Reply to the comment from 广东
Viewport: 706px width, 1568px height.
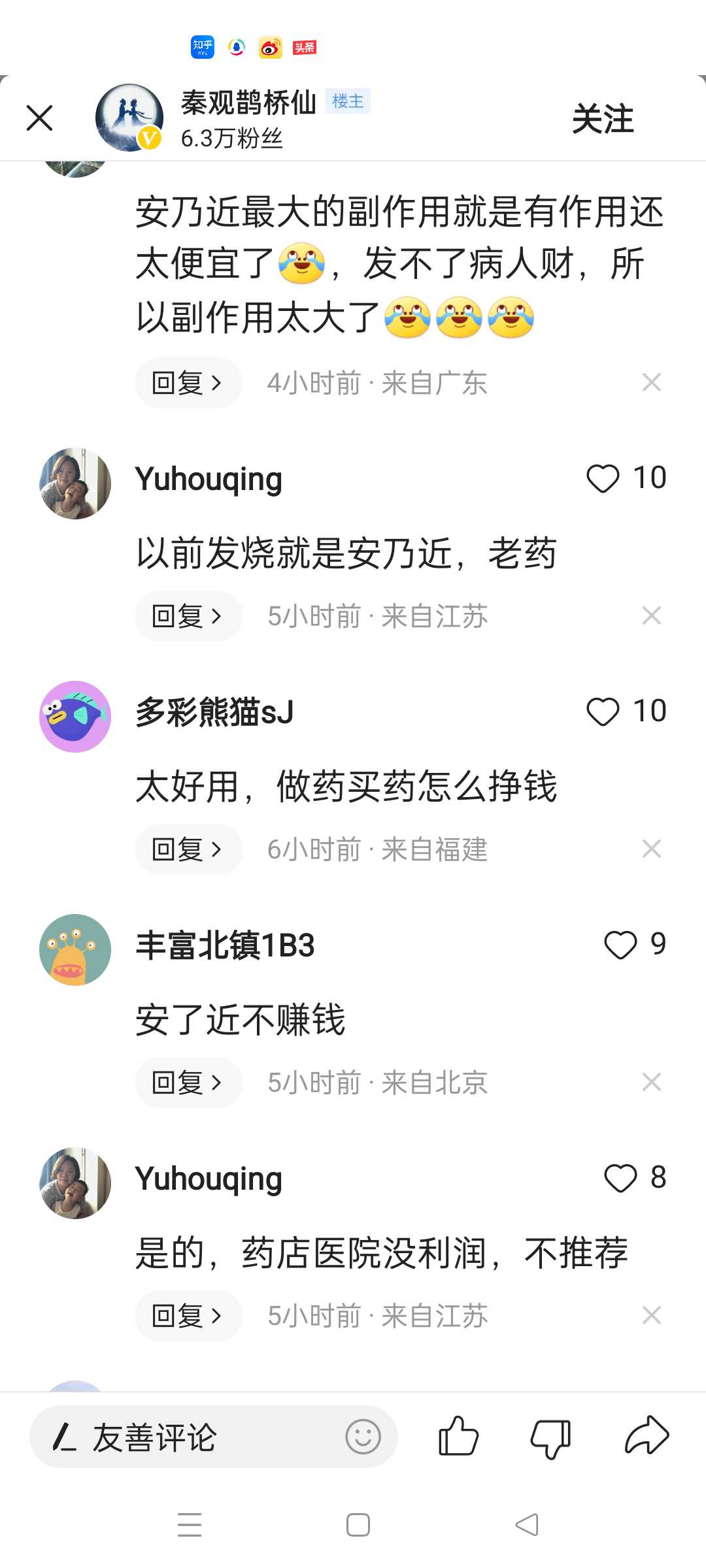[188, 383]
